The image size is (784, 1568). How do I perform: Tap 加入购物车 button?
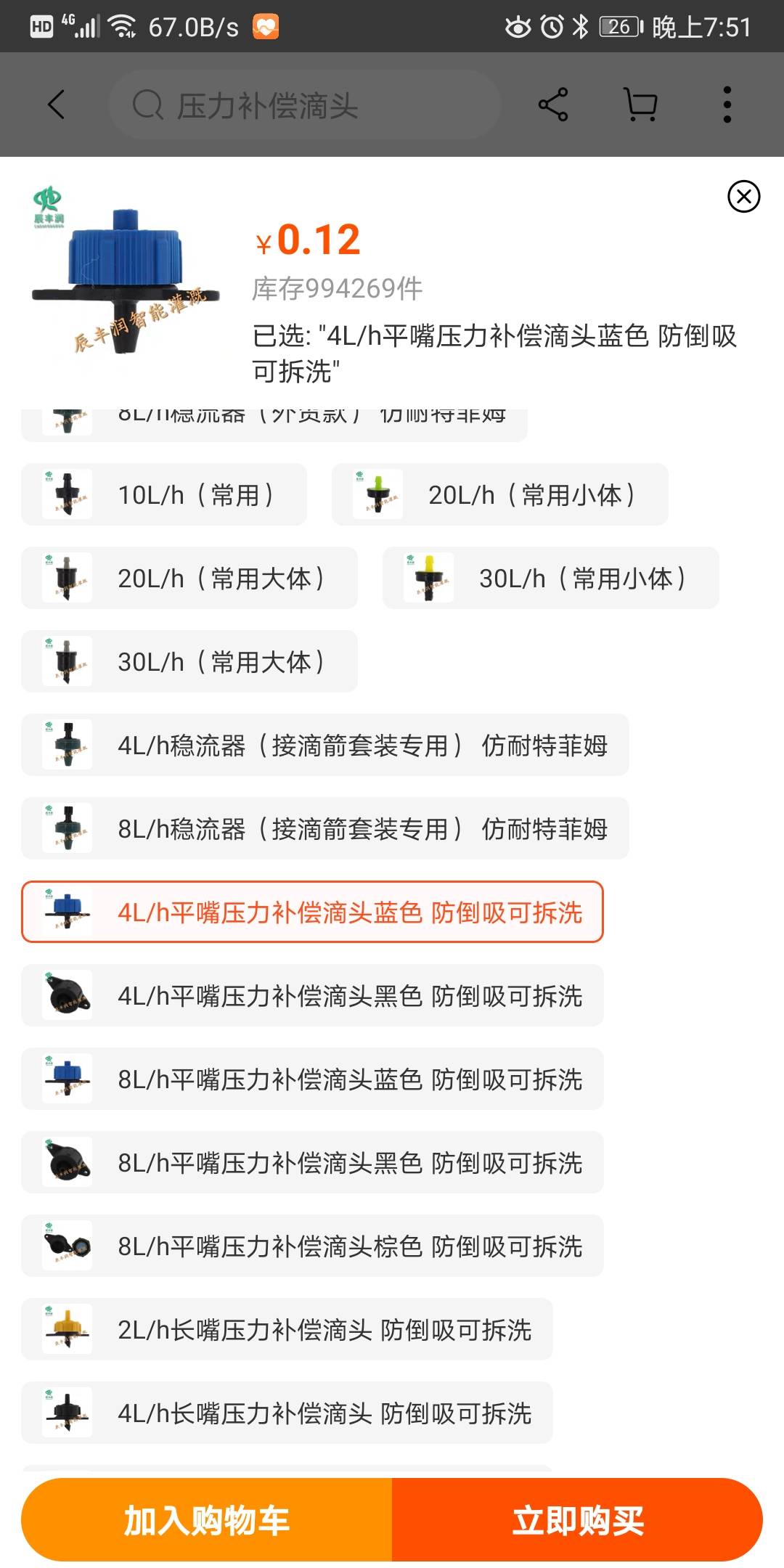[207, 1519]
